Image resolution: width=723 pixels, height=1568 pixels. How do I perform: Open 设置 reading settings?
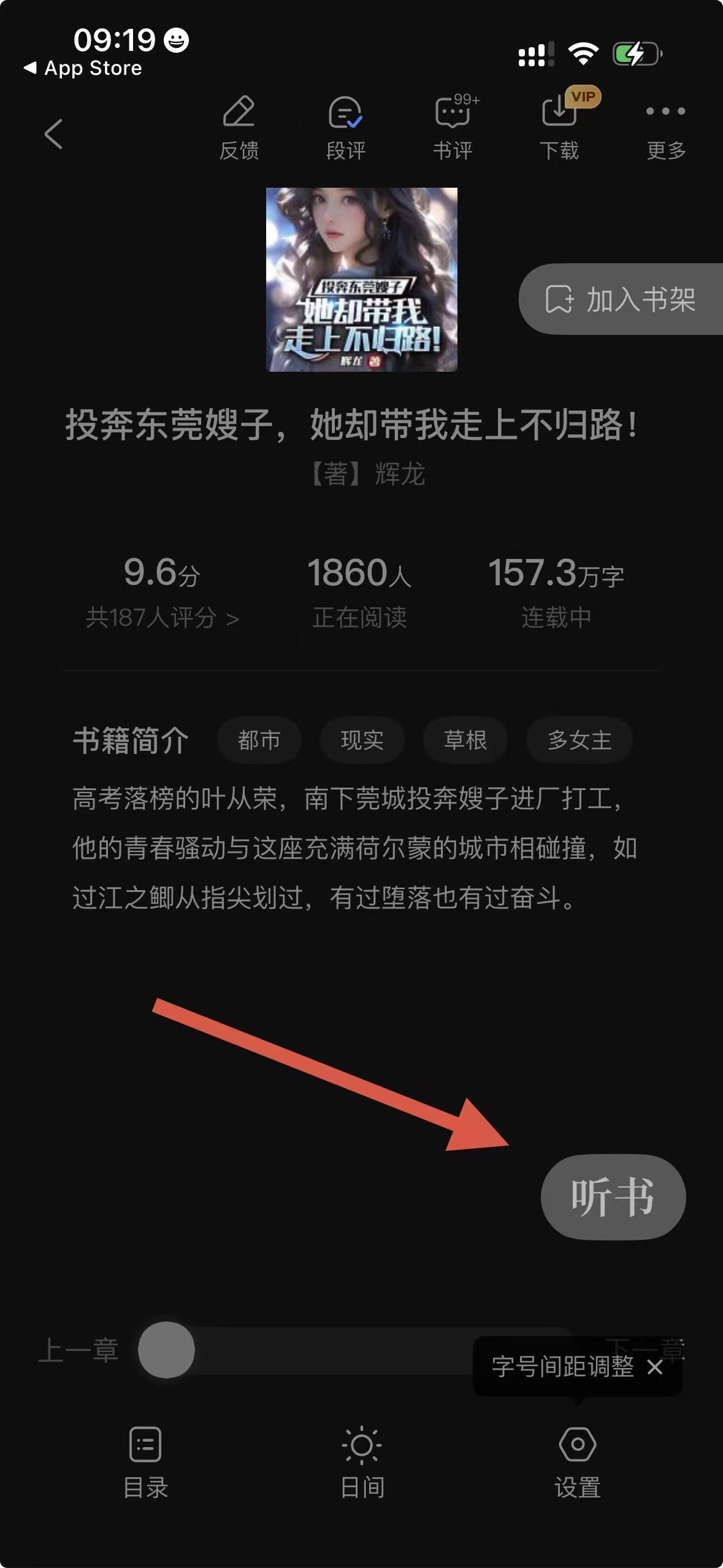point(578,1461)
